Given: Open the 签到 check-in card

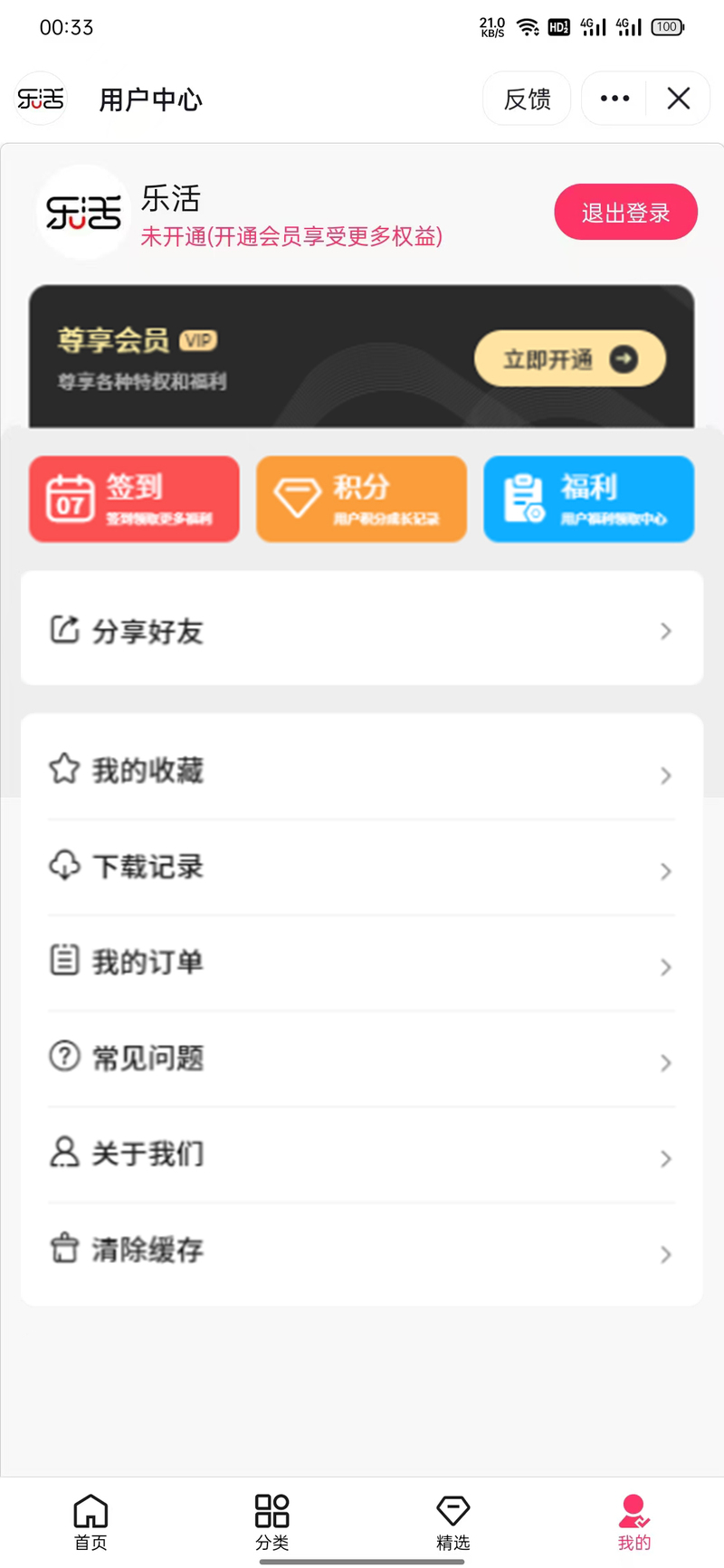Looking at the screenshot, I should 134,499.
